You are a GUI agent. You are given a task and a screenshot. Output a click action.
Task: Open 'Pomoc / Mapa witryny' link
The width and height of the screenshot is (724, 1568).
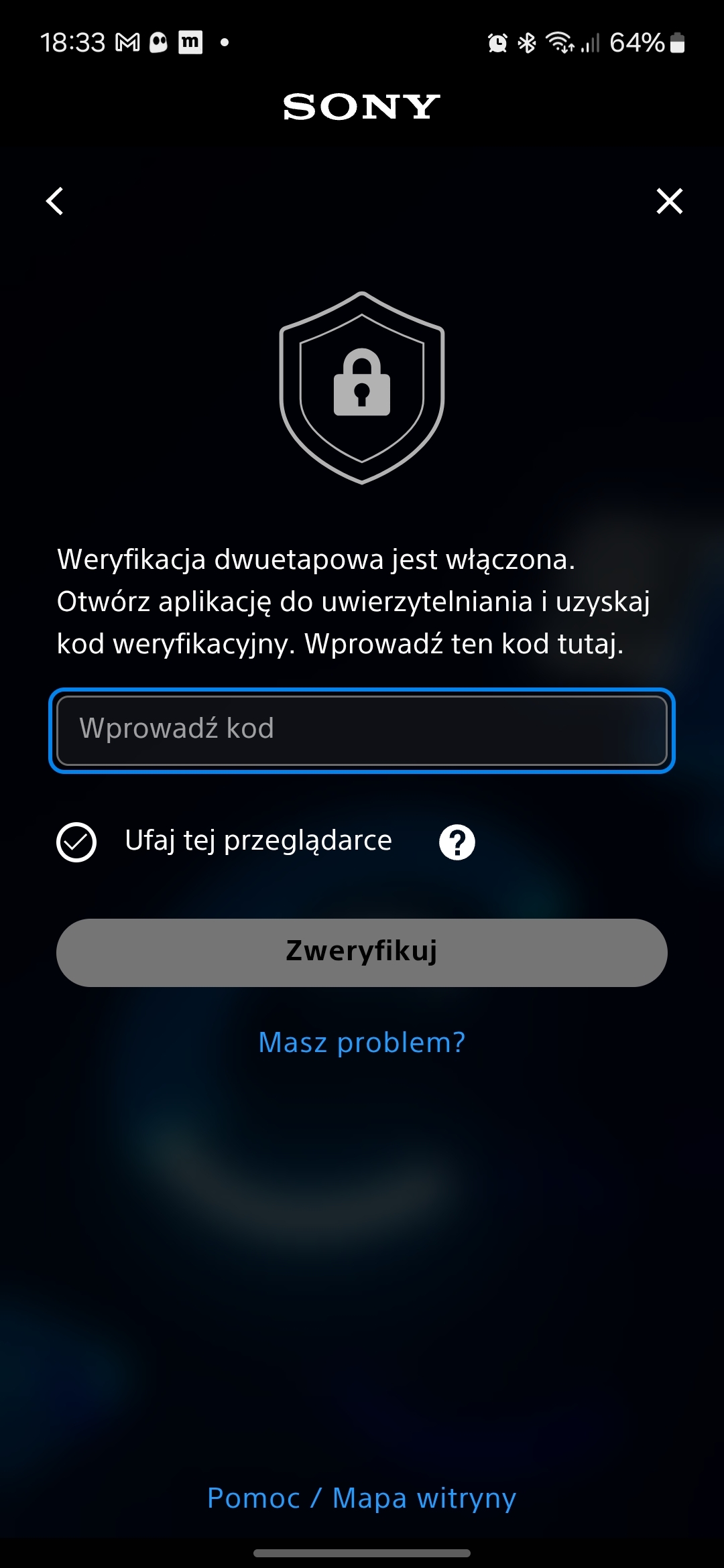point(362,1498)
